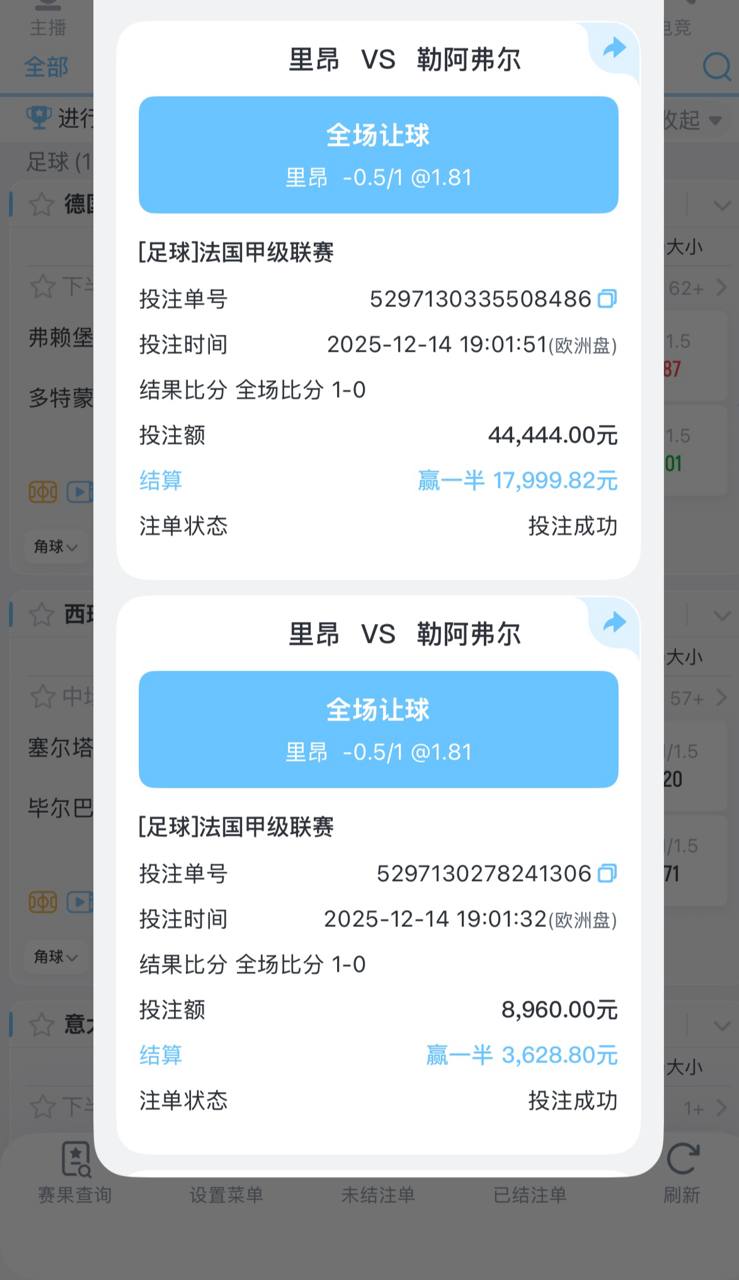Copy order number 5297130278241306
The width and height of the screenshot is (739, 1280).
tap(607, 874)
